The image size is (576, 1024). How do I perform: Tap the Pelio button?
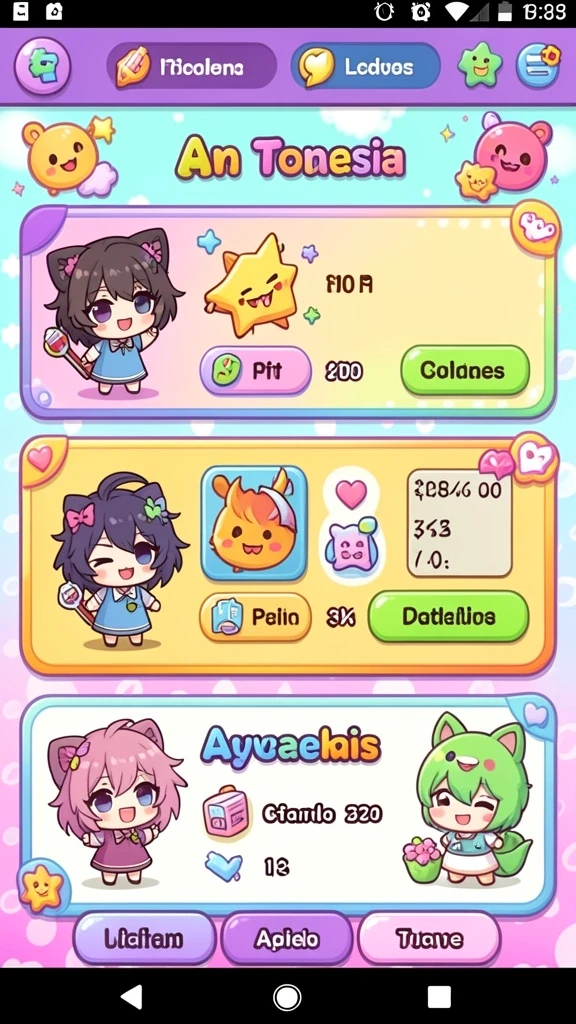tap(255, 617)
